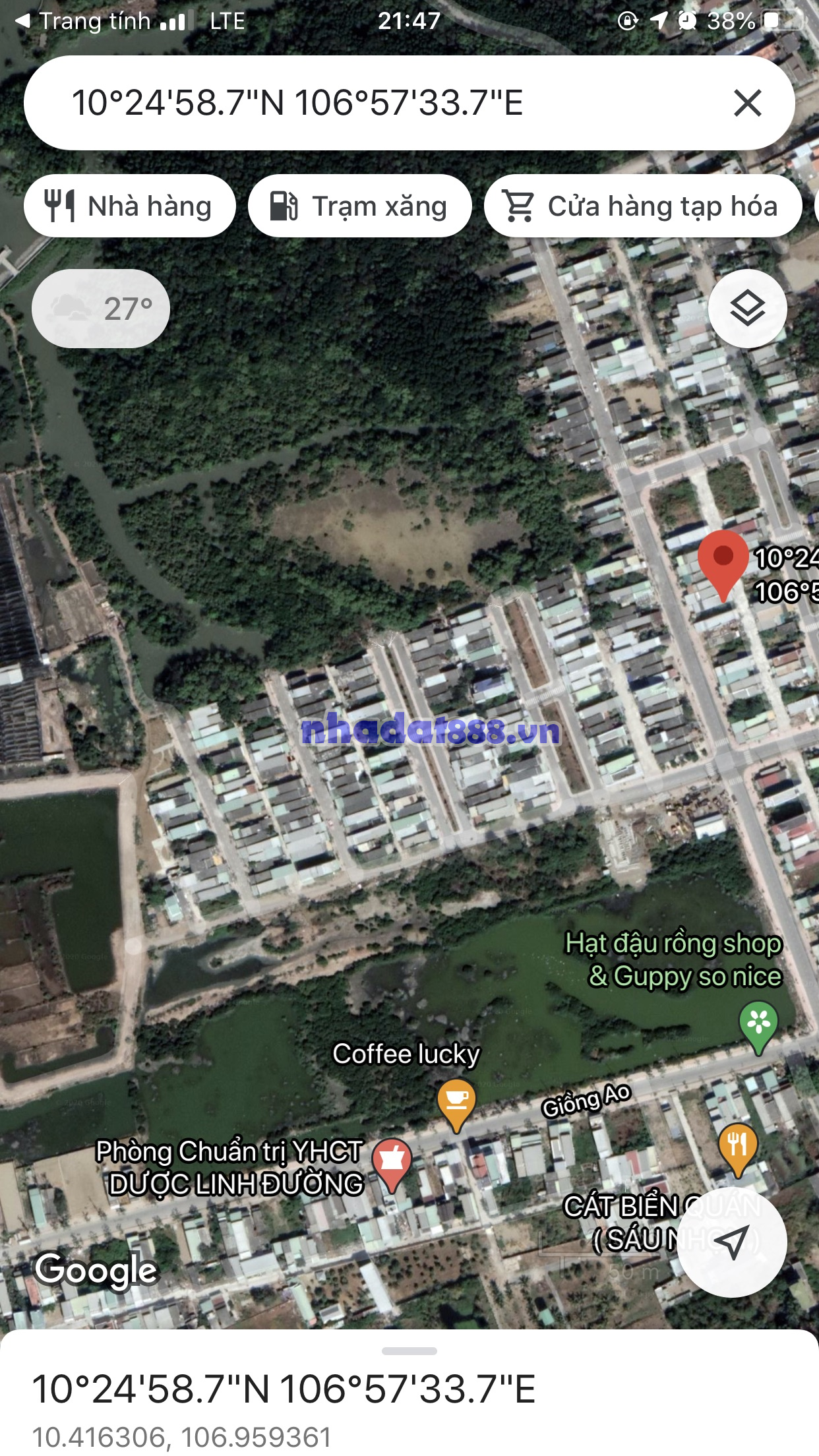Expand the coordinates info bottom sheet
The width and height of the screenshot is (819, 1456).
409,1352
